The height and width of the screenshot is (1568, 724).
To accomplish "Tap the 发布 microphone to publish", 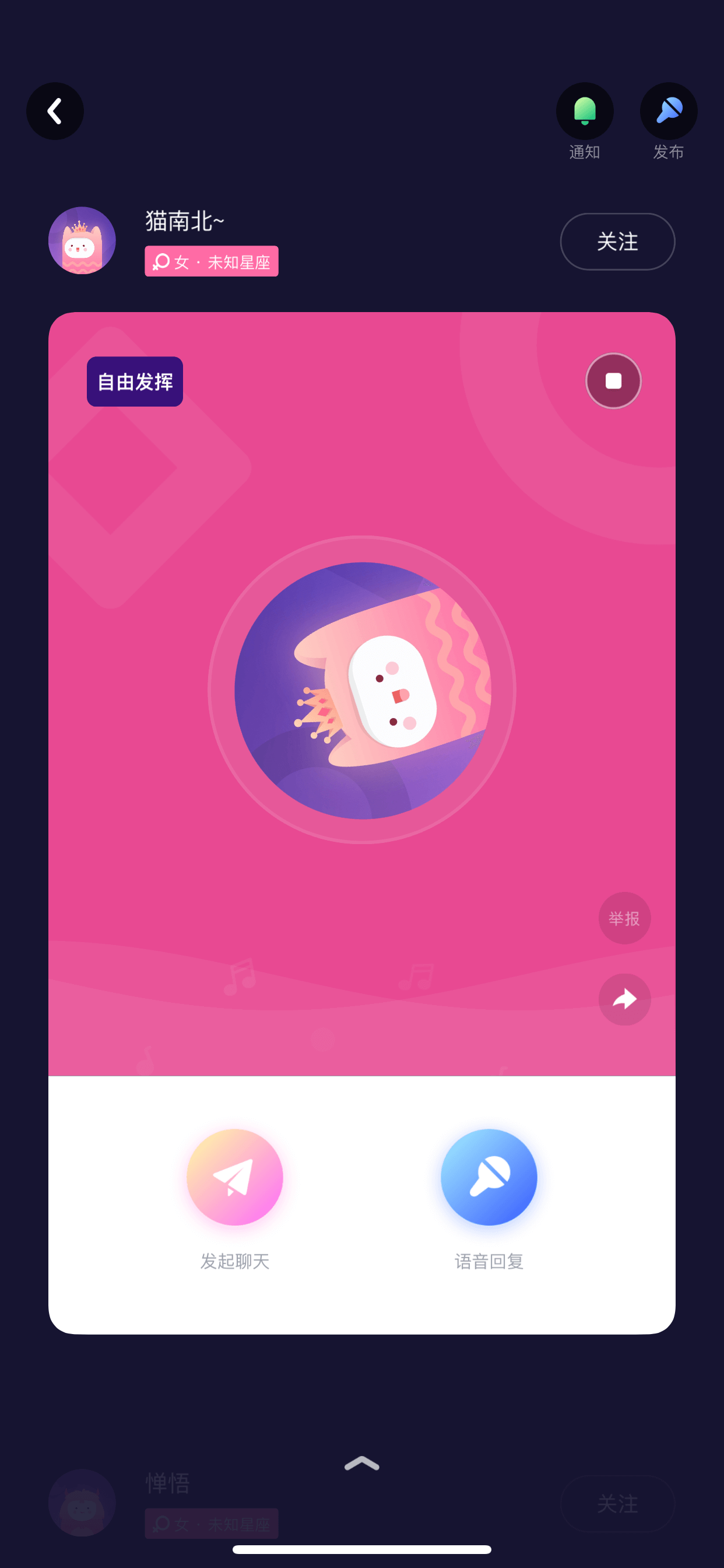I will 669,111.
